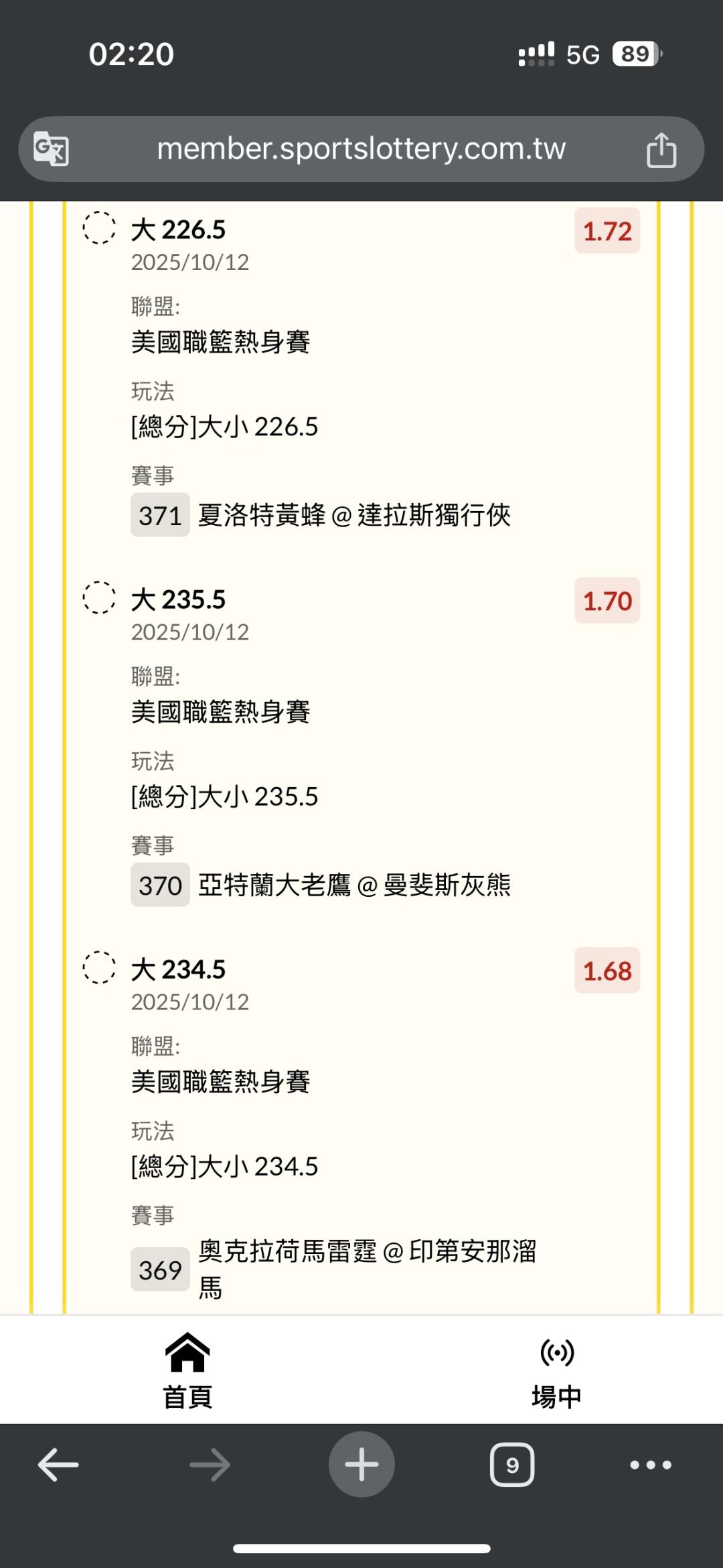Tap the translate icon in address bar
This screenshot has height=1568, width=723.
click(52, 149)
